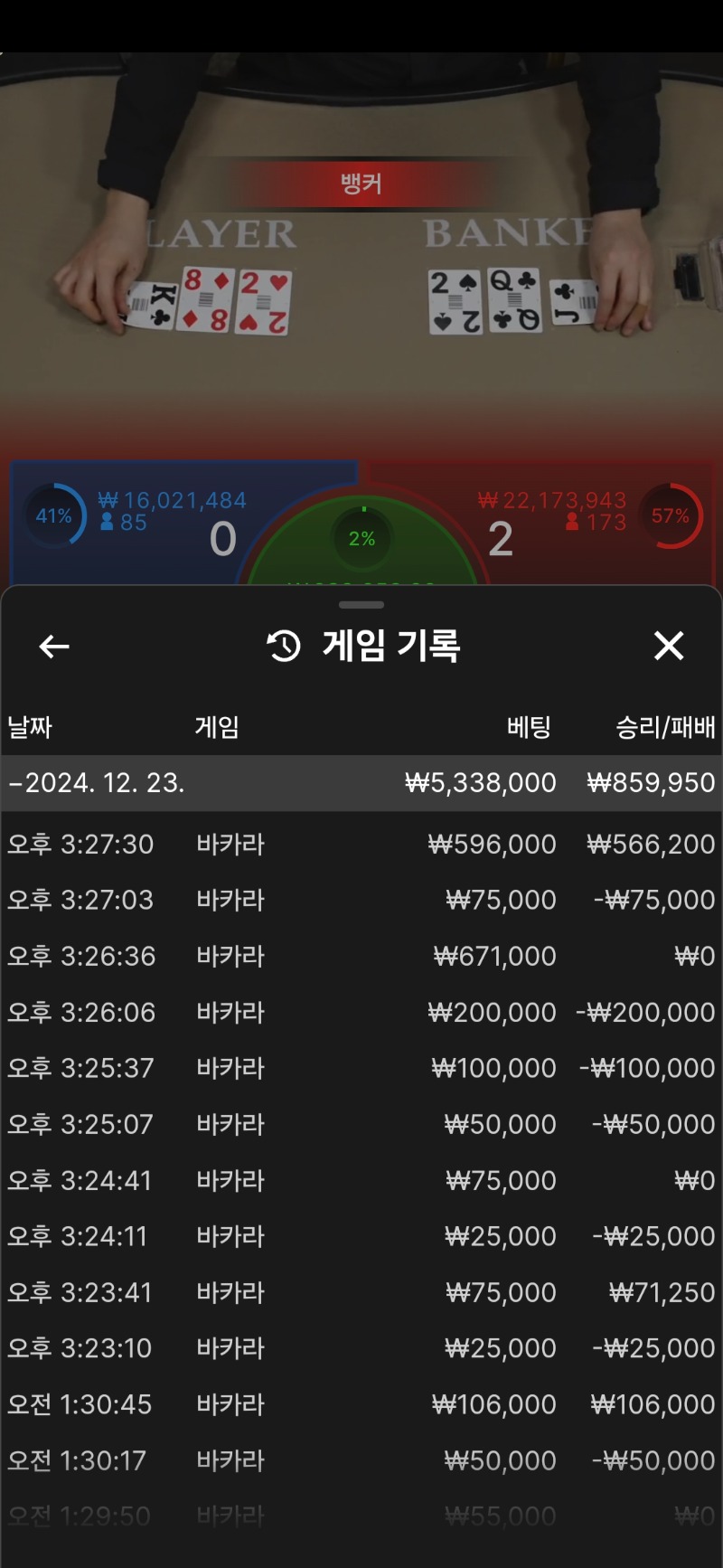View the 오후 3:25:07 baccarat entry
This screenshot has height=1568, width=723.
(361, 1124)
